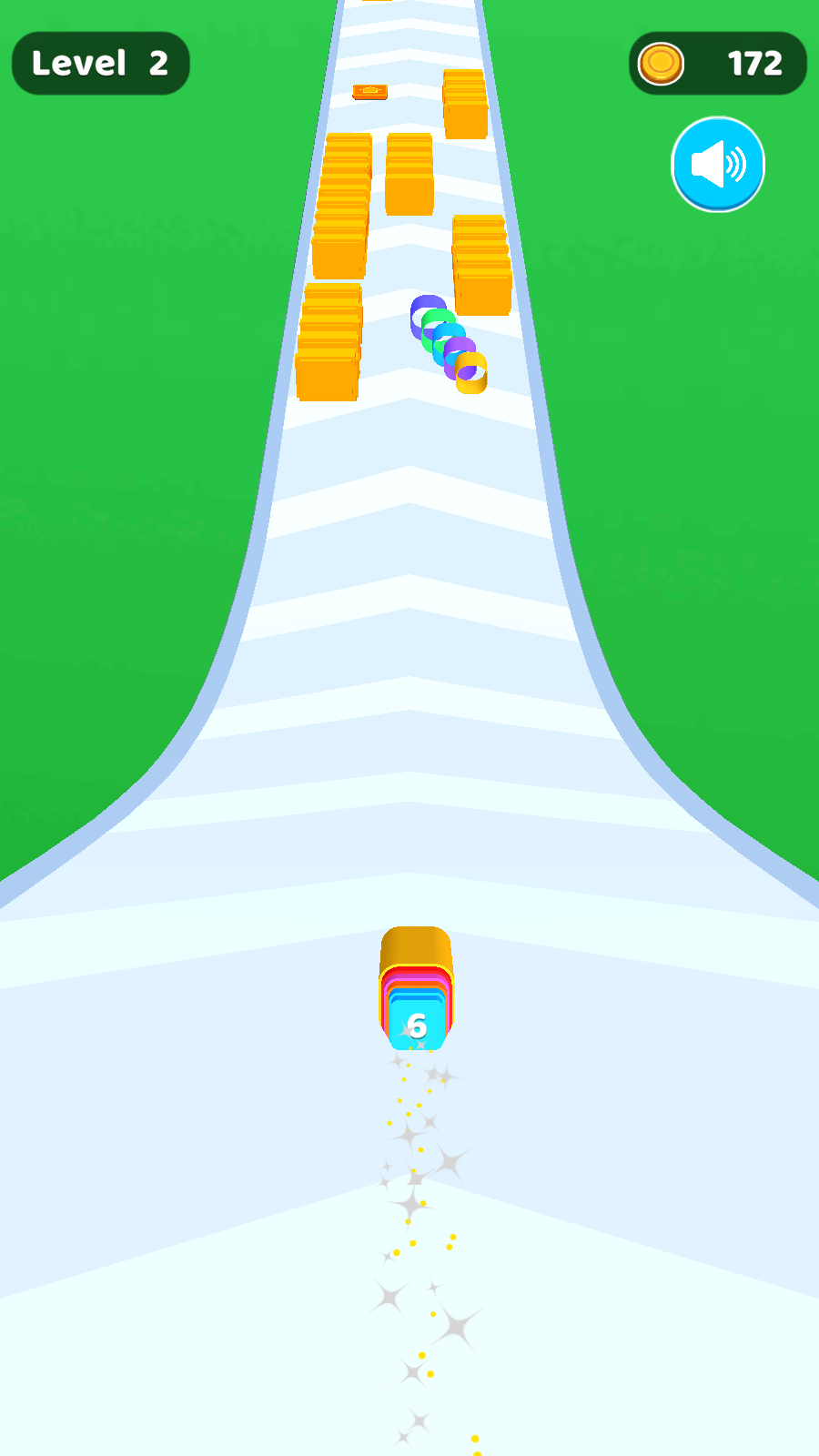Tap the 172 coin score display
Viewport: 819px width, 1456px height.
[x=755, y=63]
